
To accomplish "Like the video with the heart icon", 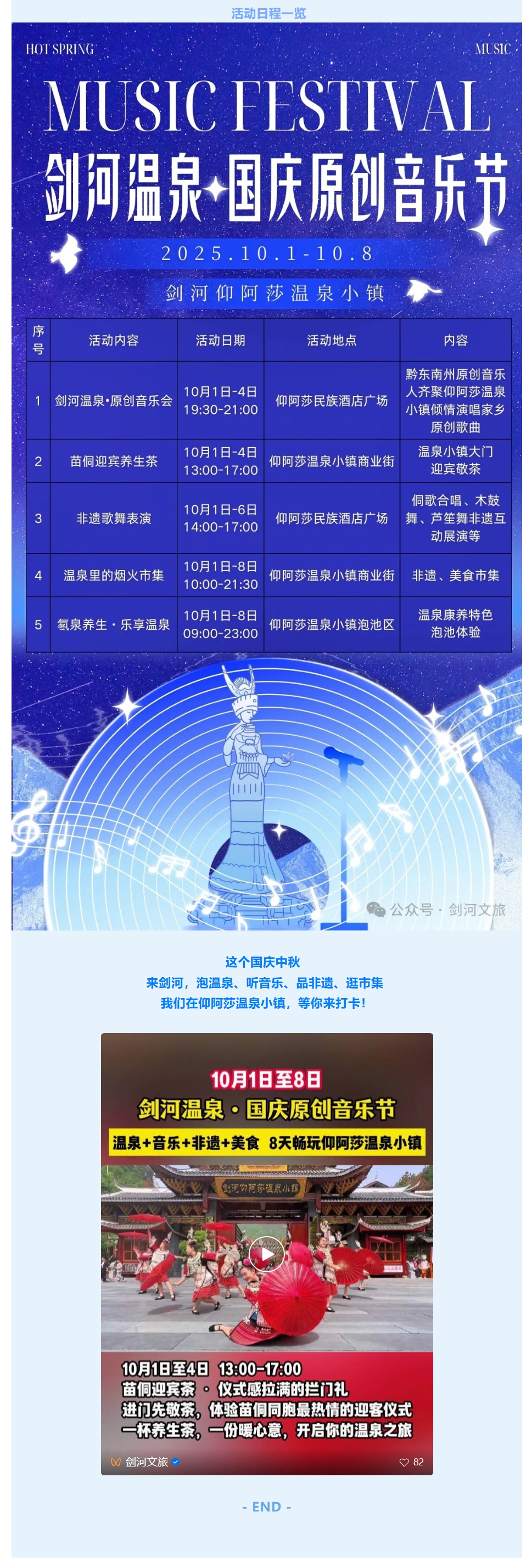I will (x=404, y=1462).
